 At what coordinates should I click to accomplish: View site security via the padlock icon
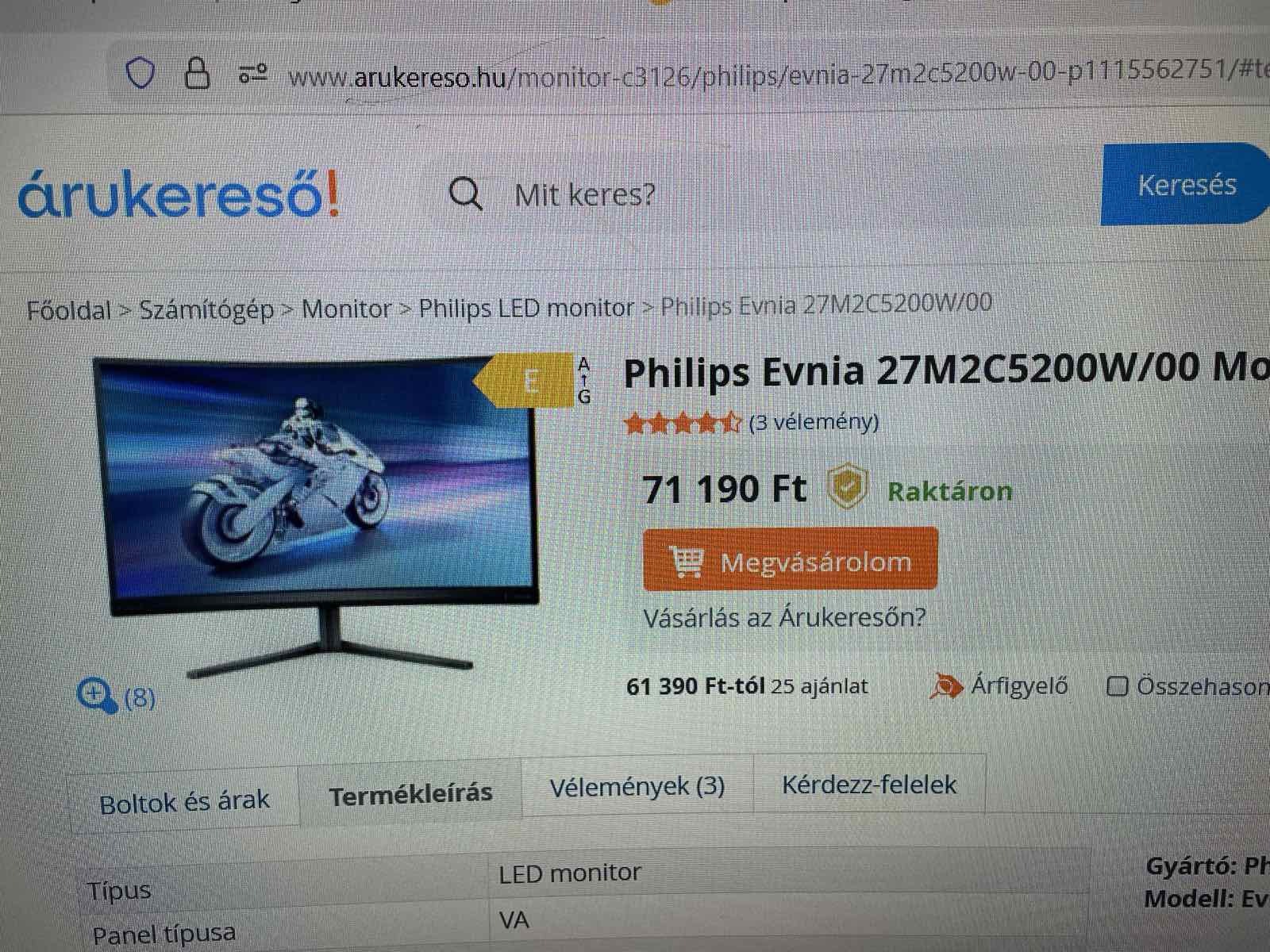click(196, 74)
